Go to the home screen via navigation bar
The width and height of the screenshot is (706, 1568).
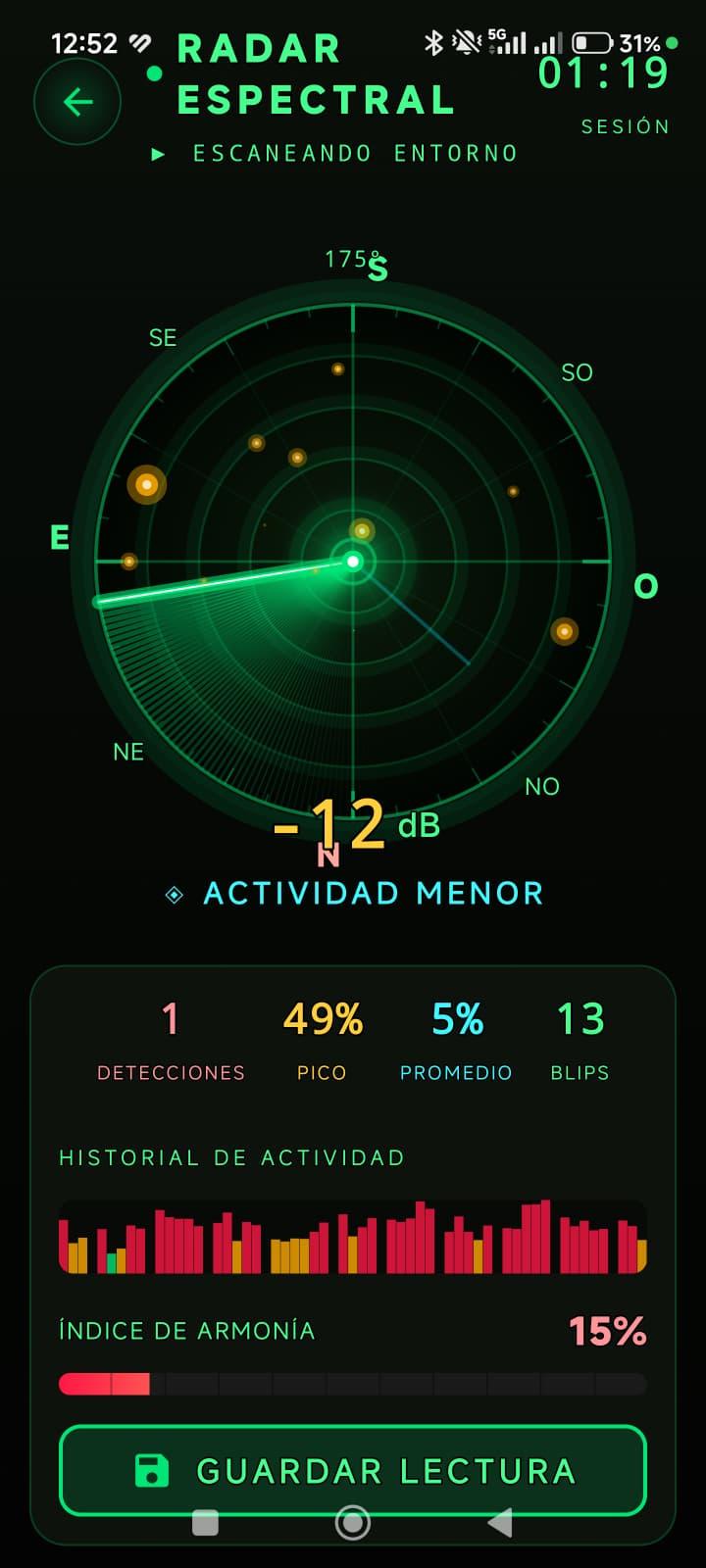coord(353,1522)
